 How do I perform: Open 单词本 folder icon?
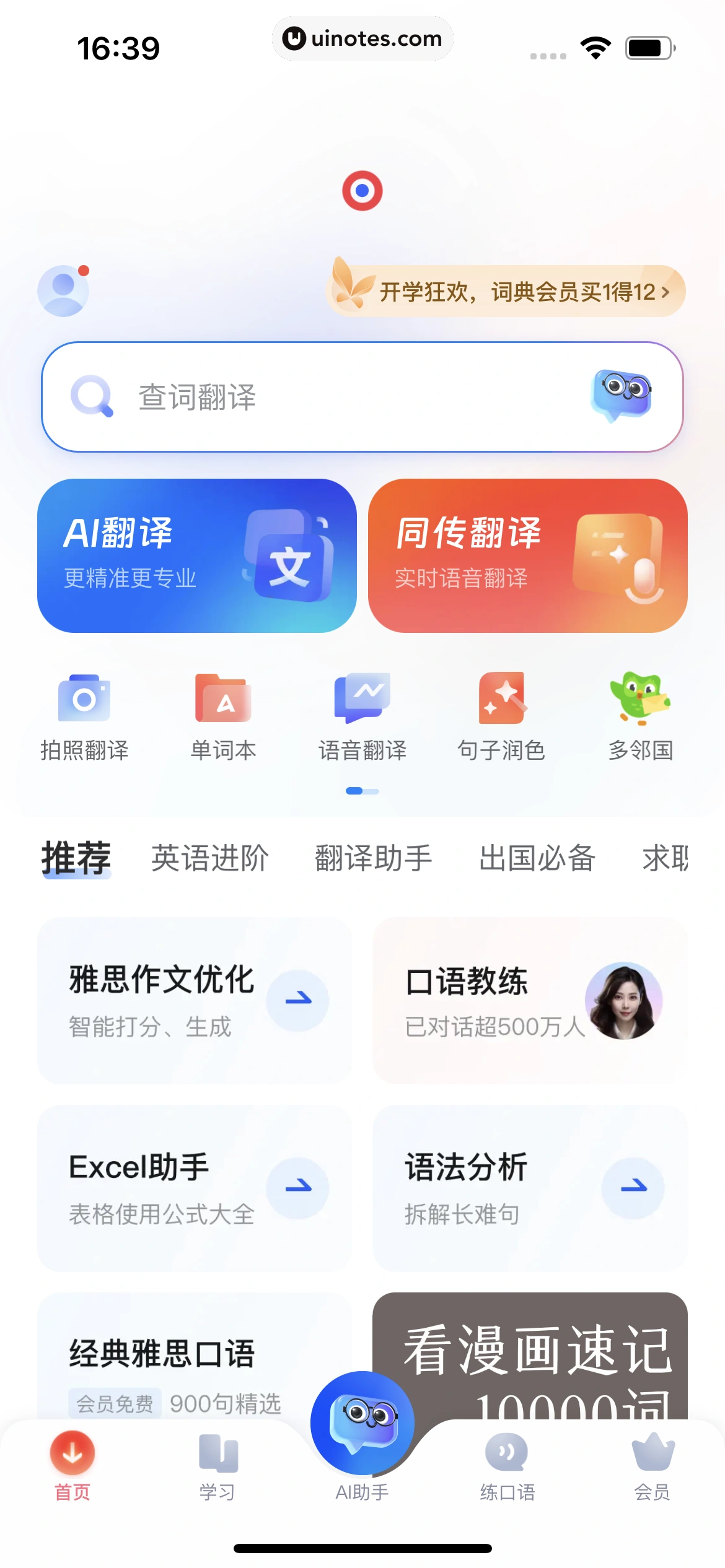(x=223, y=700)
